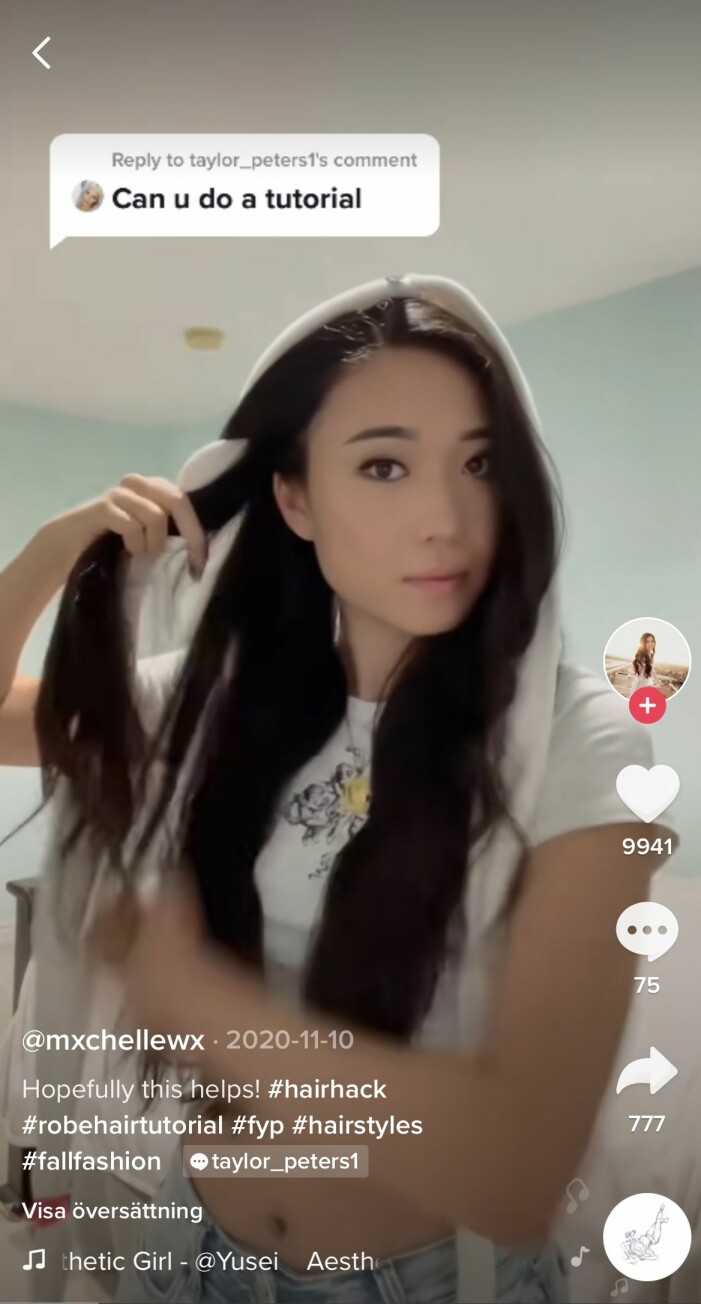Tap Visa översättning to translate caption
701x1304 pixels.
(x=112, y=1211)
